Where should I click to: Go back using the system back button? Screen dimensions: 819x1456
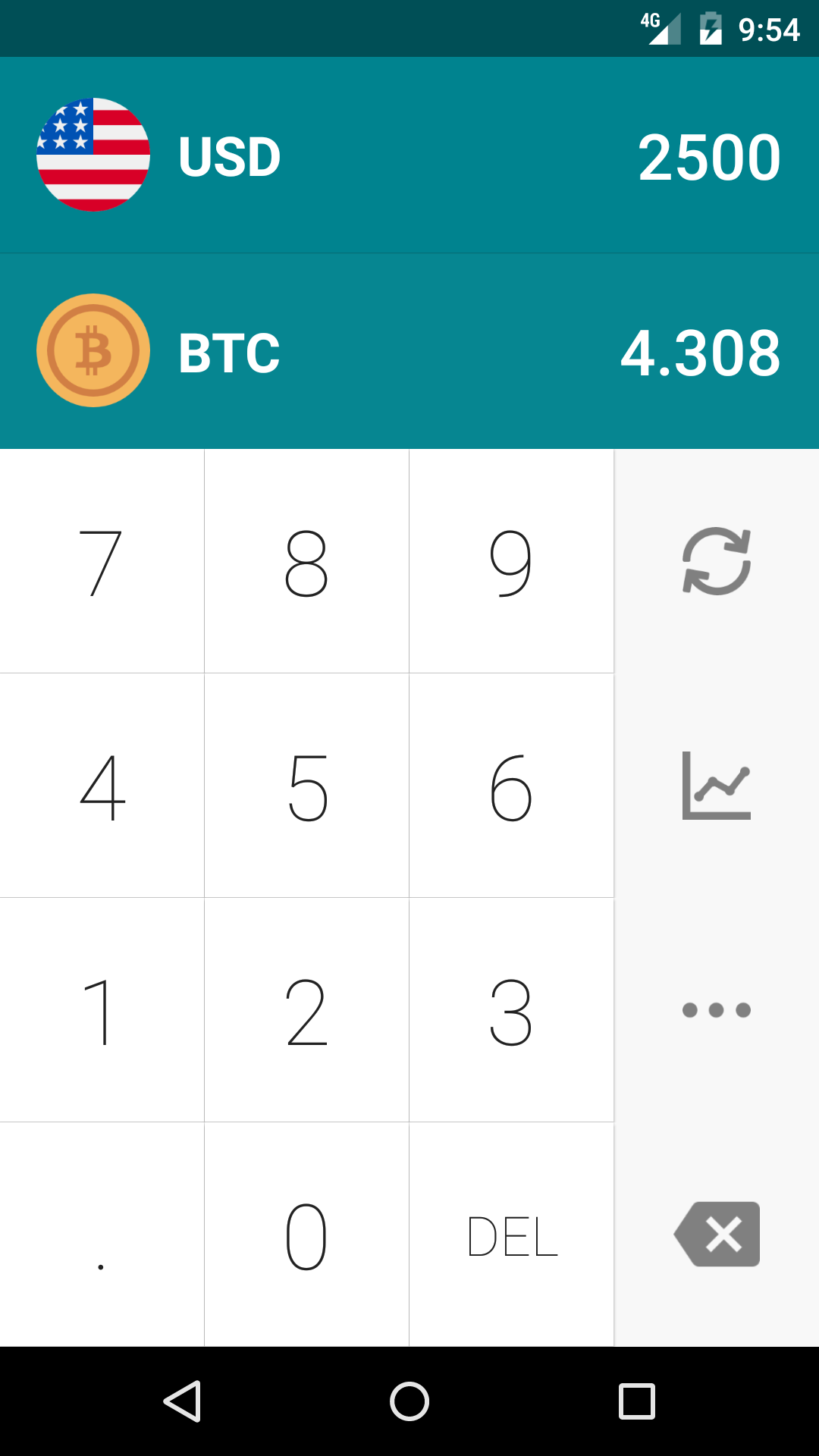182,1401
